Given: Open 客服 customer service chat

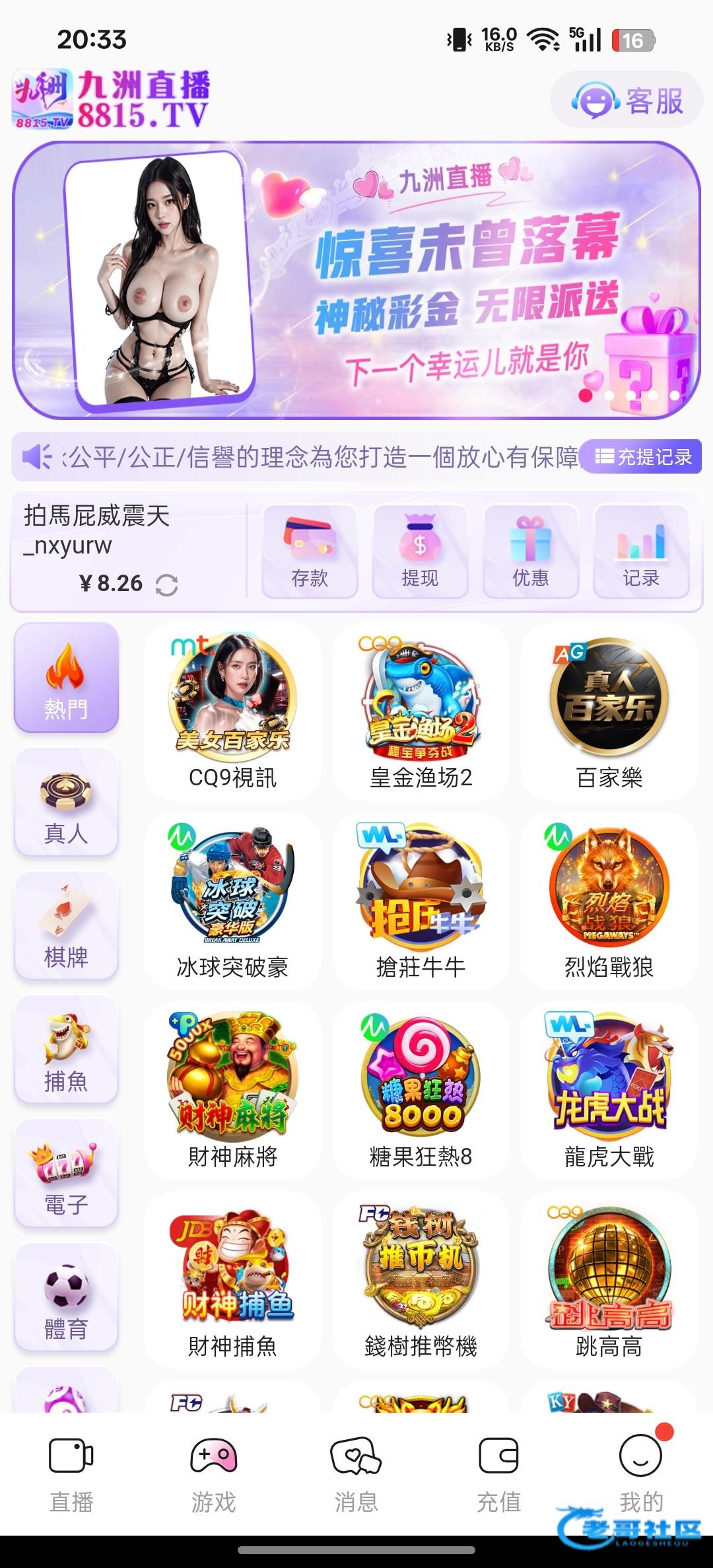Looking at the screenshot, I should tap(627, 100).
